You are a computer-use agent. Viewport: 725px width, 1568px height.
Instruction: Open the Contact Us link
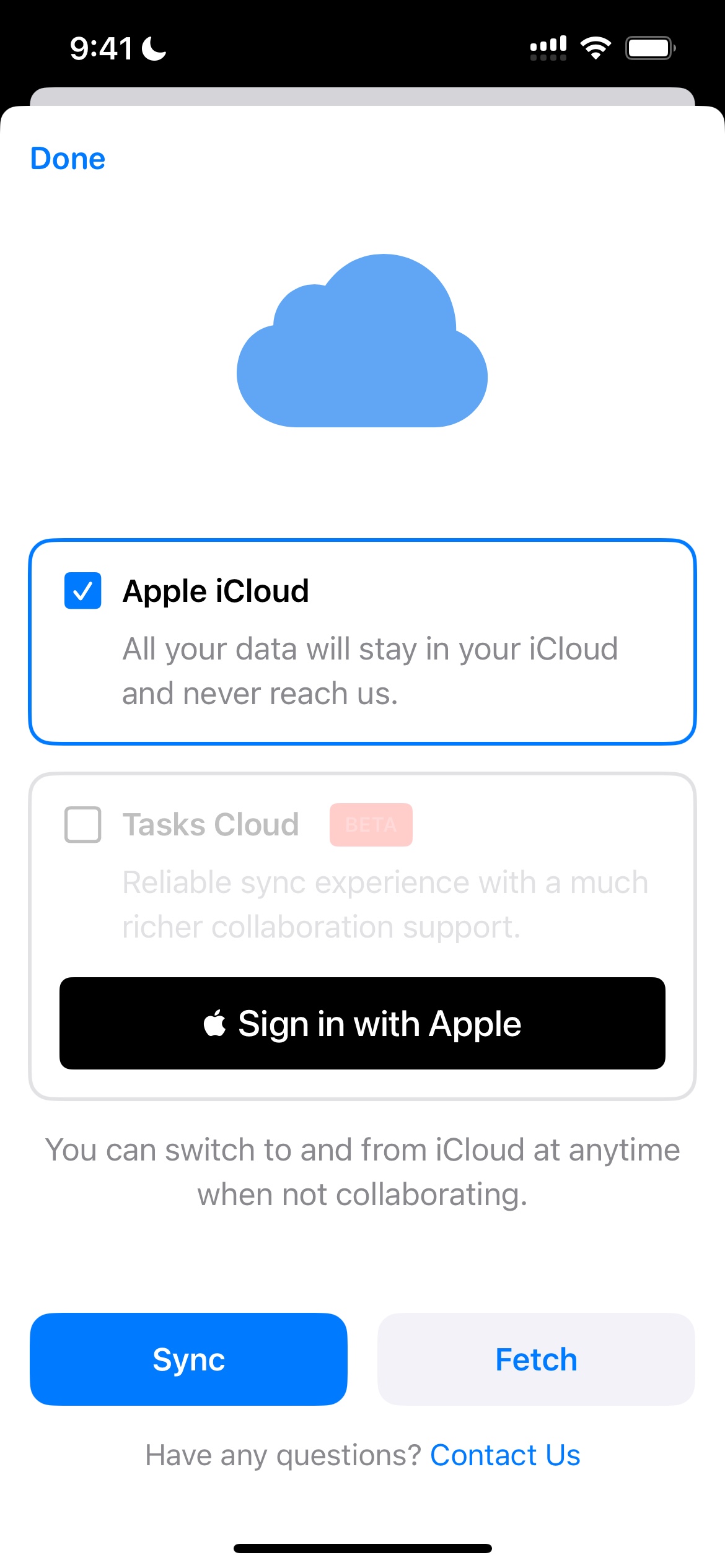(505, 1455)
